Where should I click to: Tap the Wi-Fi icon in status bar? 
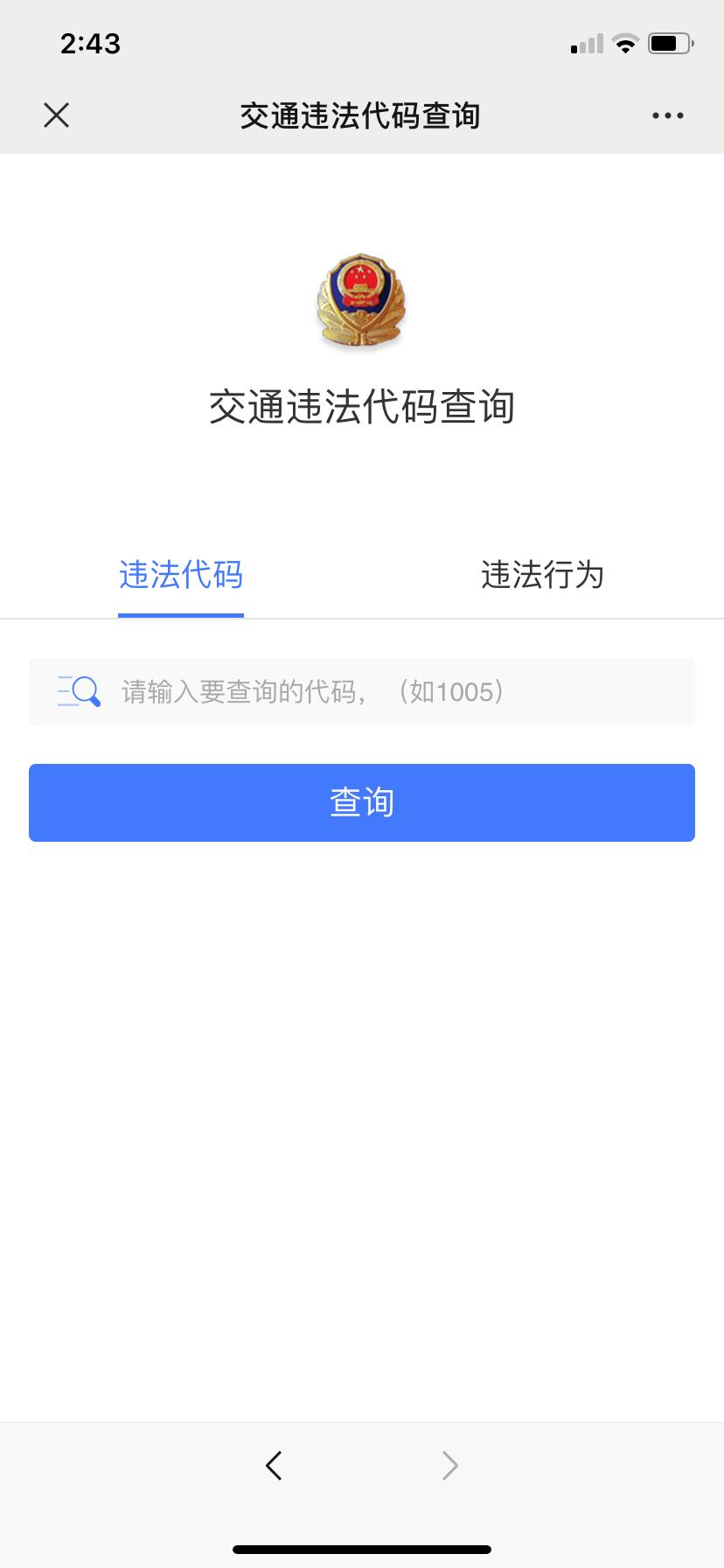[x=626, y=43]
